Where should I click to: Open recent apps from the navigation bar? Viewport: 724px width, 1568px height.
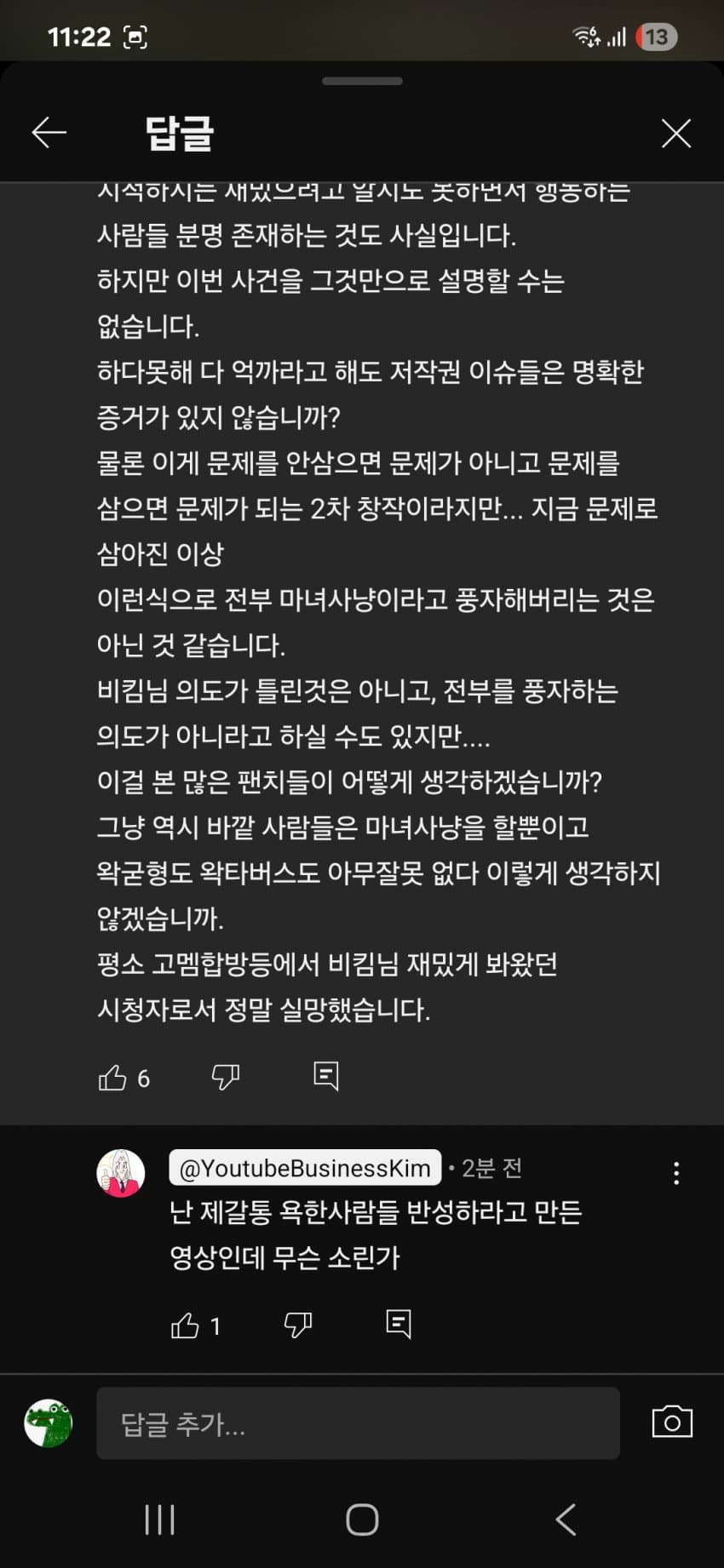coord(159,1519)
